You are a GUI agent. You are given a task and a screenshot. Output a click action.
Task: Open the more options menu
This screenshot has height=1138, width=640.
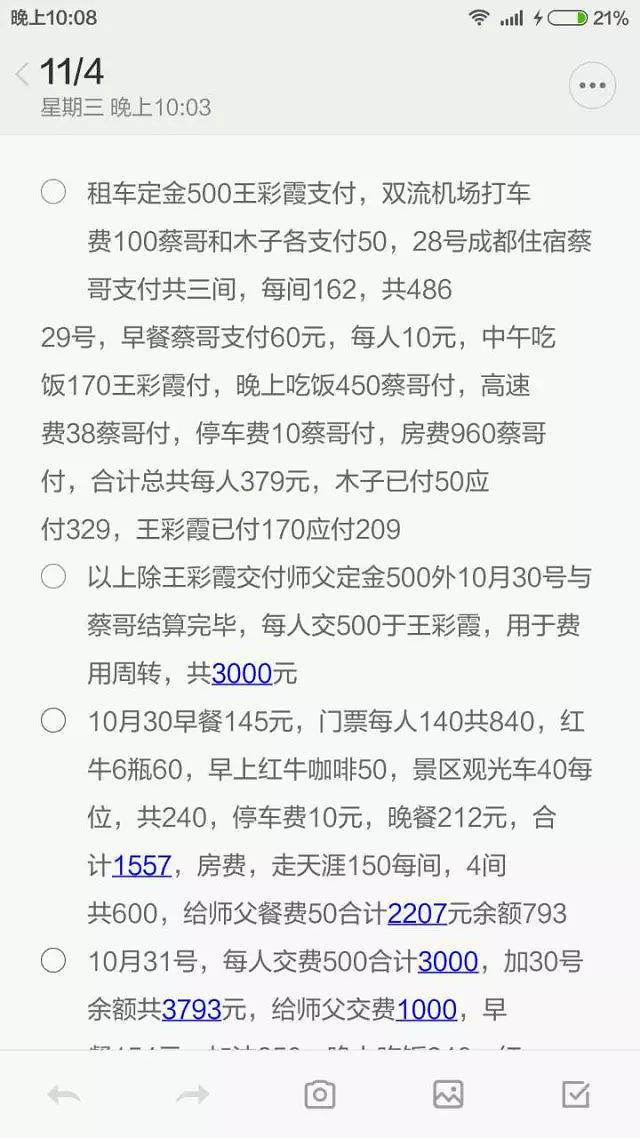pyautogui.click(x=592, y=86)
